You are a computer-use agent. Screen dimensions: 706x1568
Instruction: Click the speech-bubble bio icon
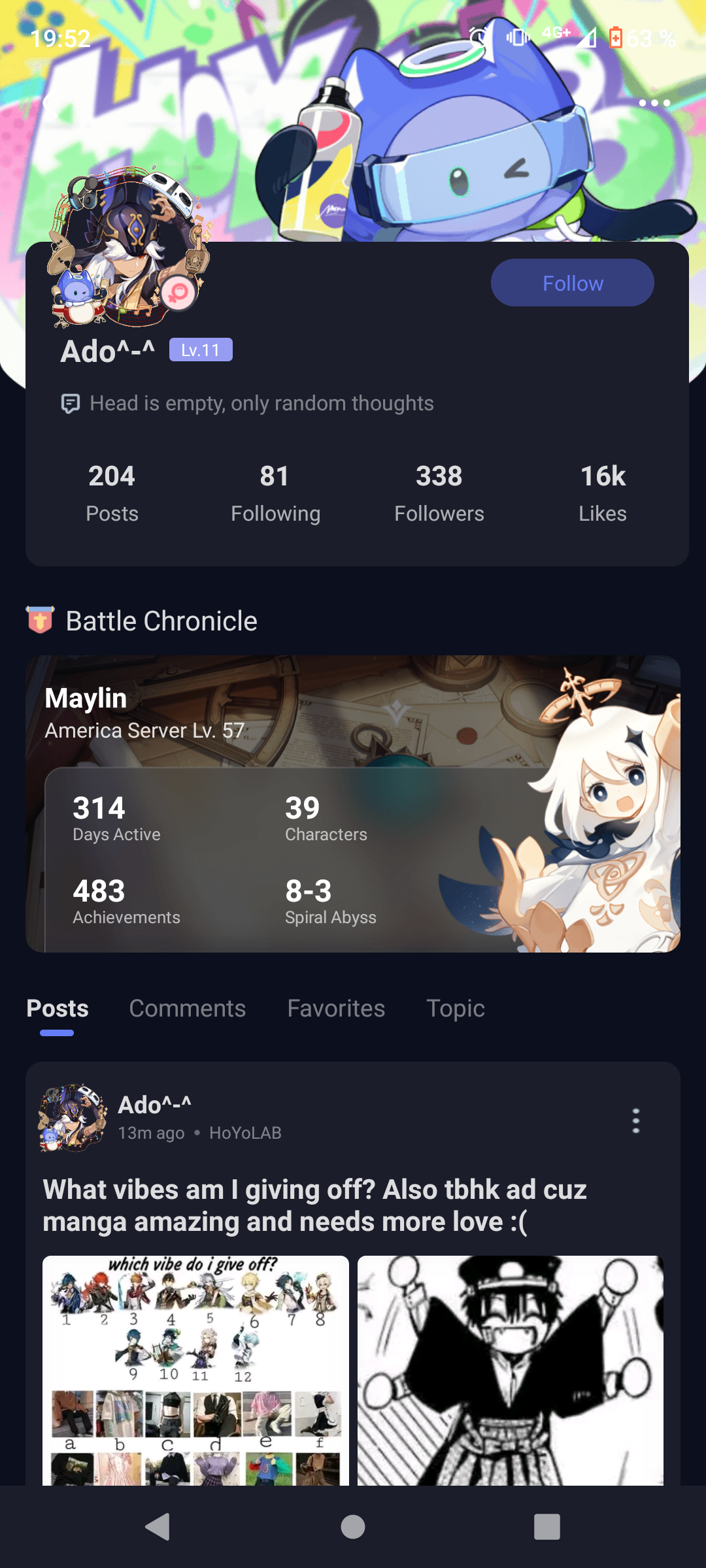click(x=72, y=403)
